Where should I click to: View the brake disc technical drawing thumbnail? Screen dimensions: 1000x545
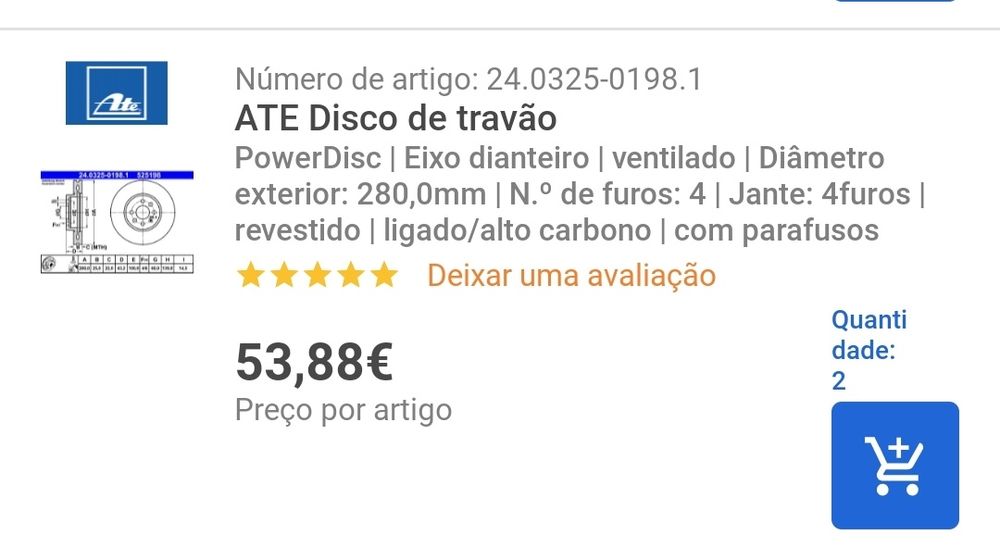point(117,224)
